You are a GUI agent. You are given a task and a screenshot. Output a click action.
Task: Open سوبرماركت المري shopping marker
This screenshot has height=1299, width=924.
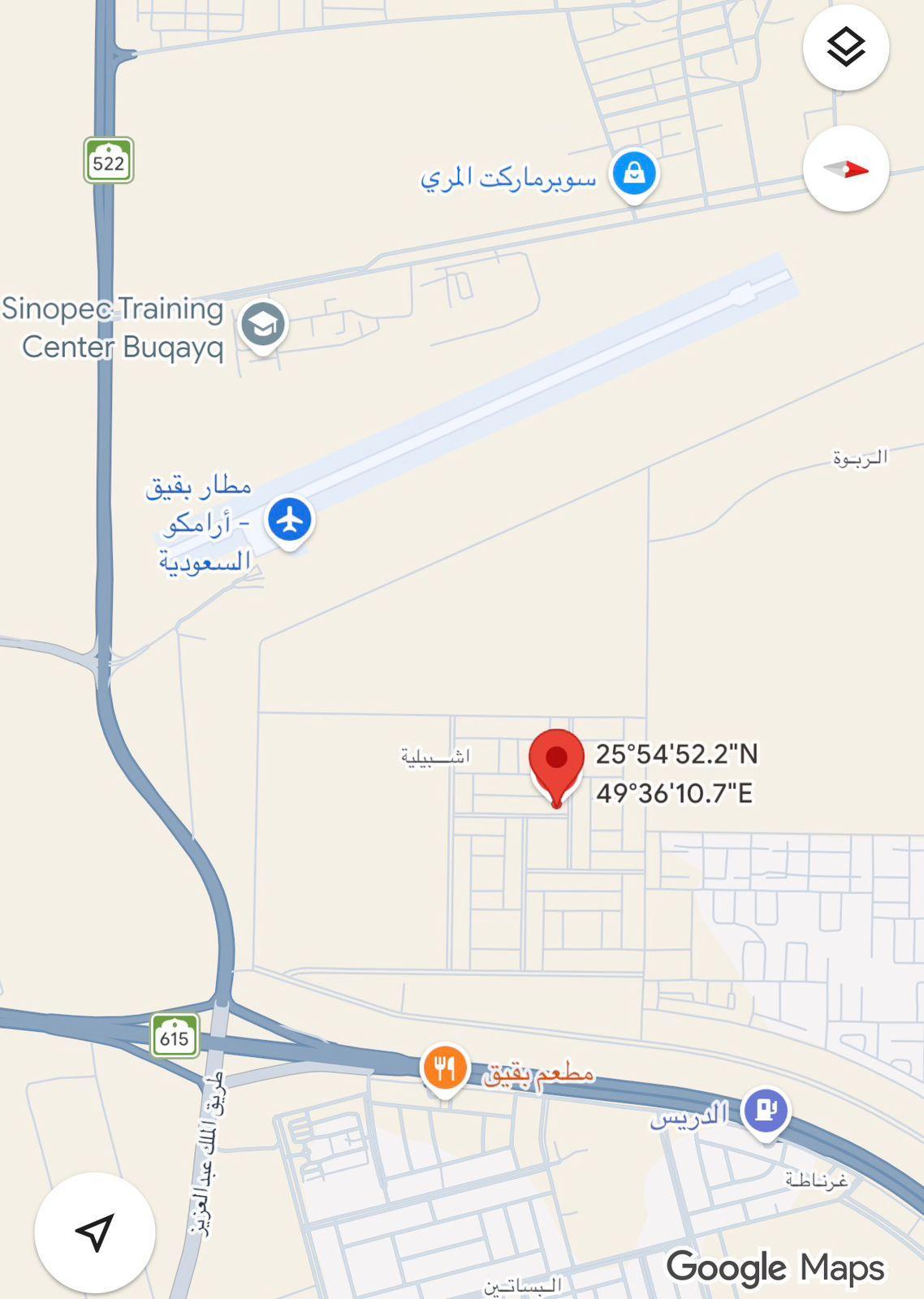[x=634, y=174]
